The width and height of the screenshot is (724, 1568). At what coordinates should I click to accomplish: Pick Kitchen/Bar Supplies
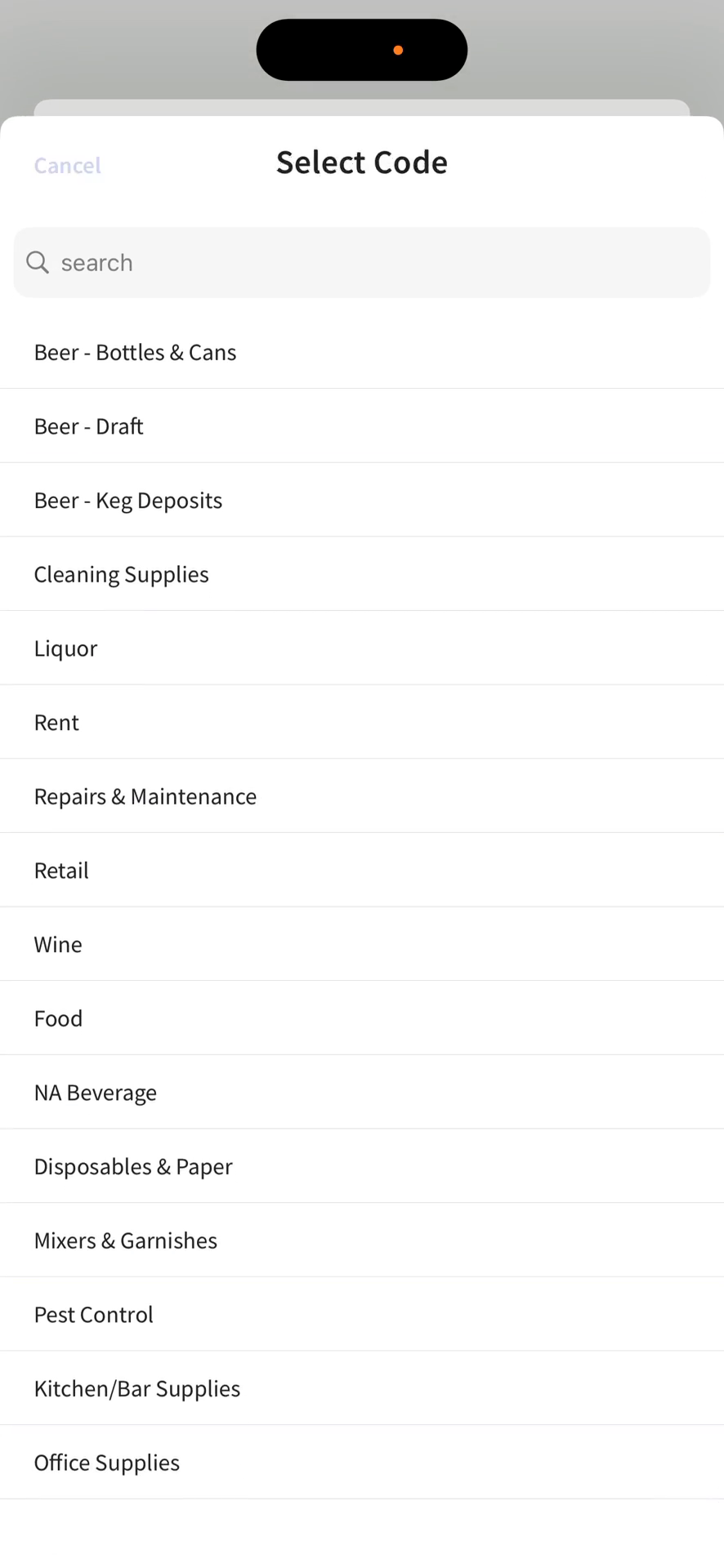(362, 1388)
